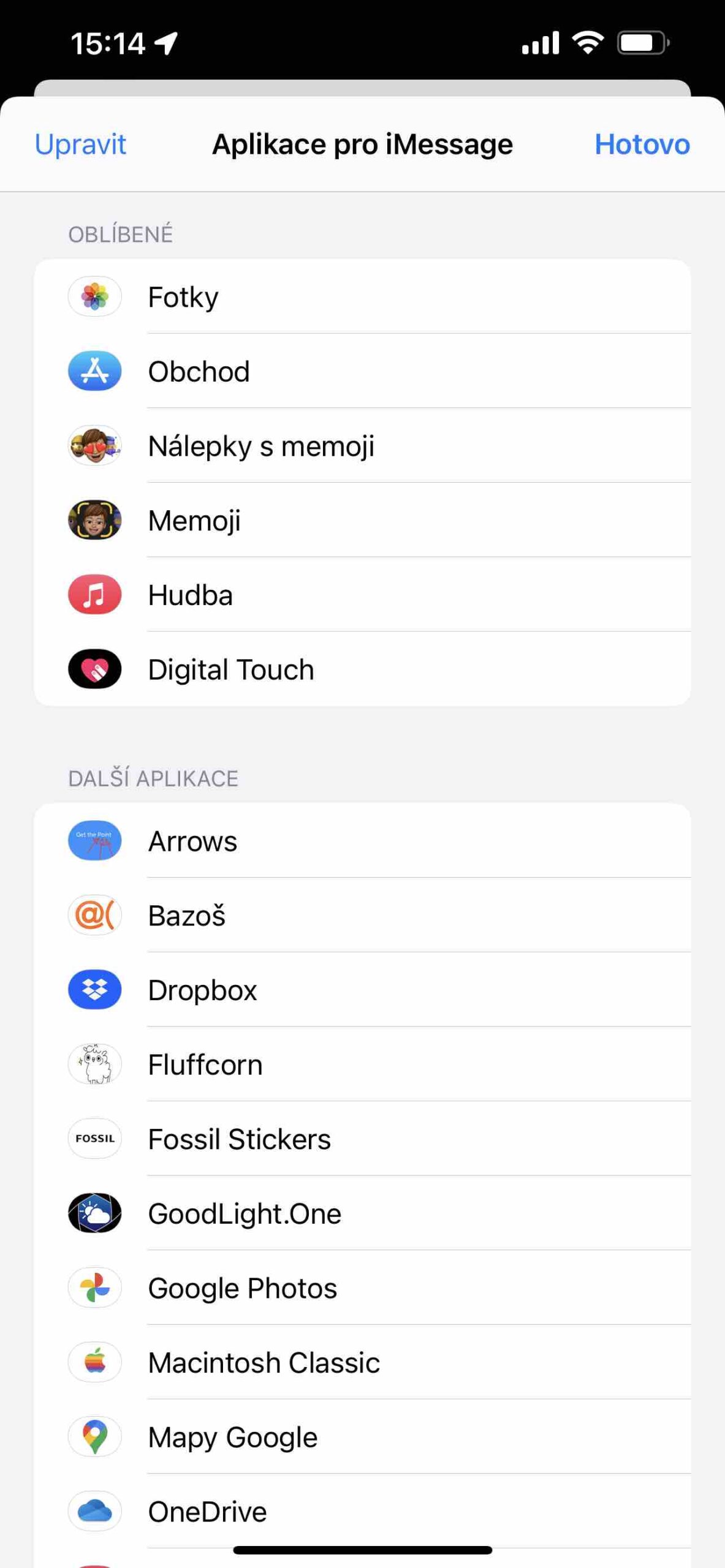
Task: Open the Google Photos row
Action: (x=362, y=1287)
